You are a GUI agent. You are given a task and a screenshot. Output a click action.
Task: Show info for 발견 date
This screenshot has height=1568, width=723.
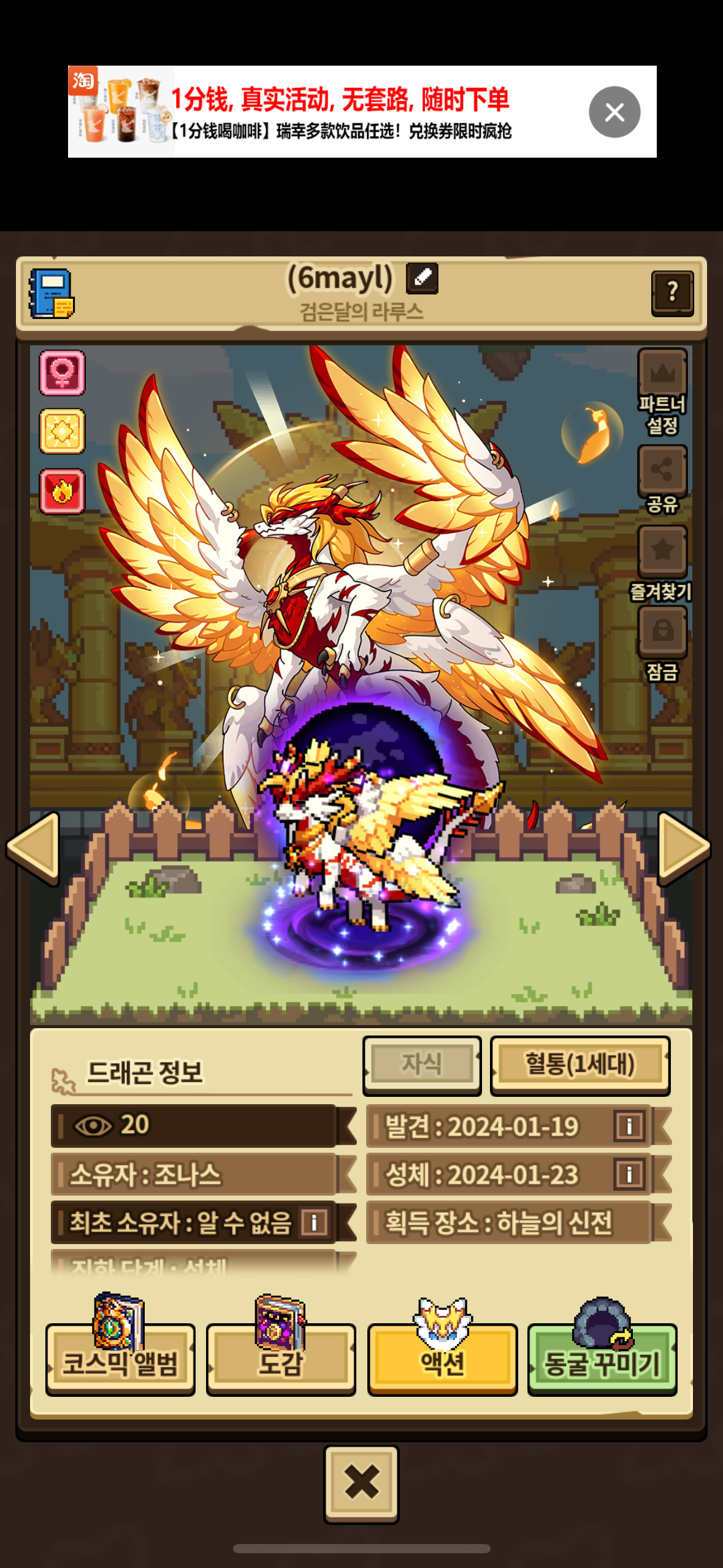(x=629, y=1126)
